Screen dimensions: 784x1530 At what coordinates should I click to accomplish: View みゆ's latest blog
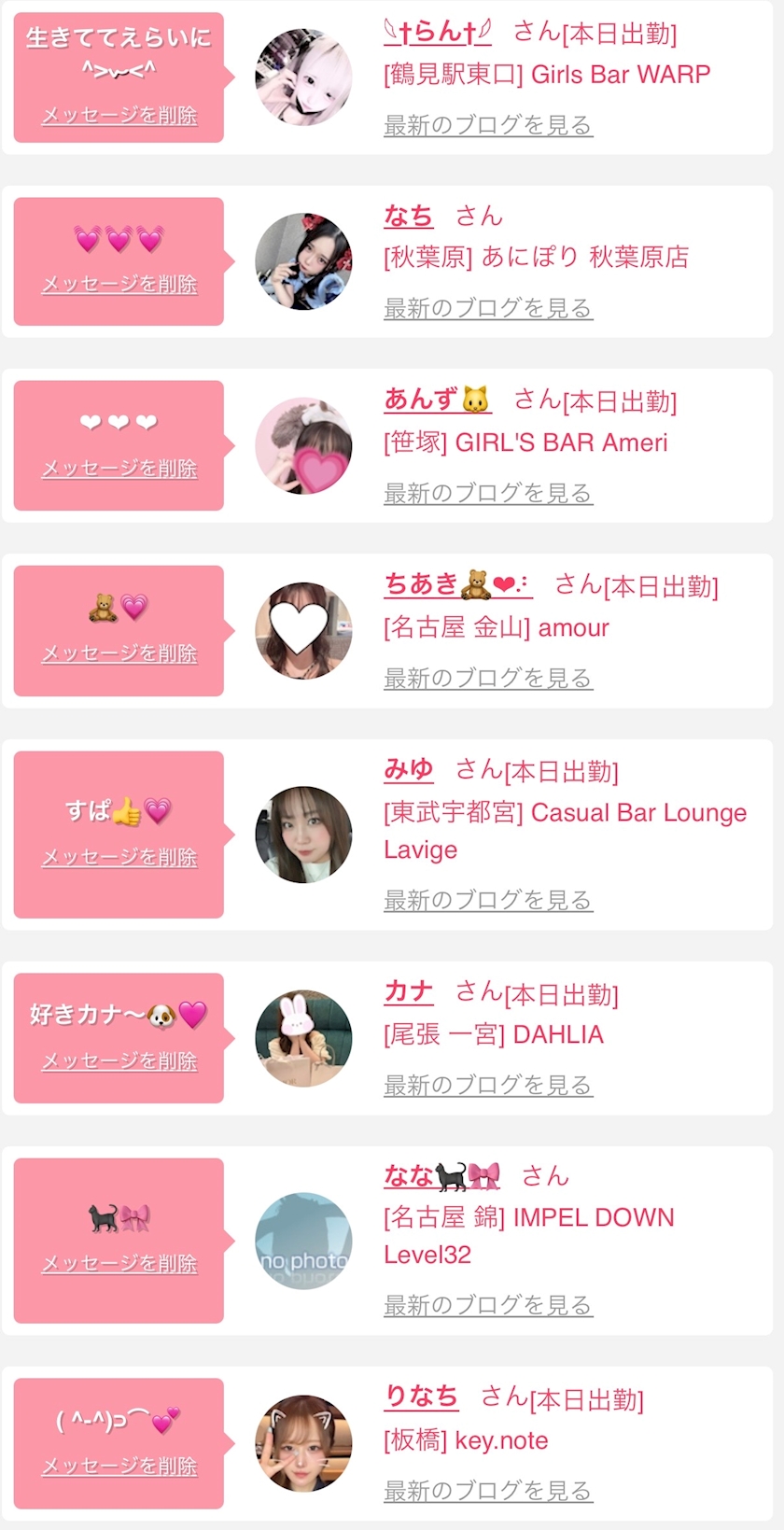(488, 900)
